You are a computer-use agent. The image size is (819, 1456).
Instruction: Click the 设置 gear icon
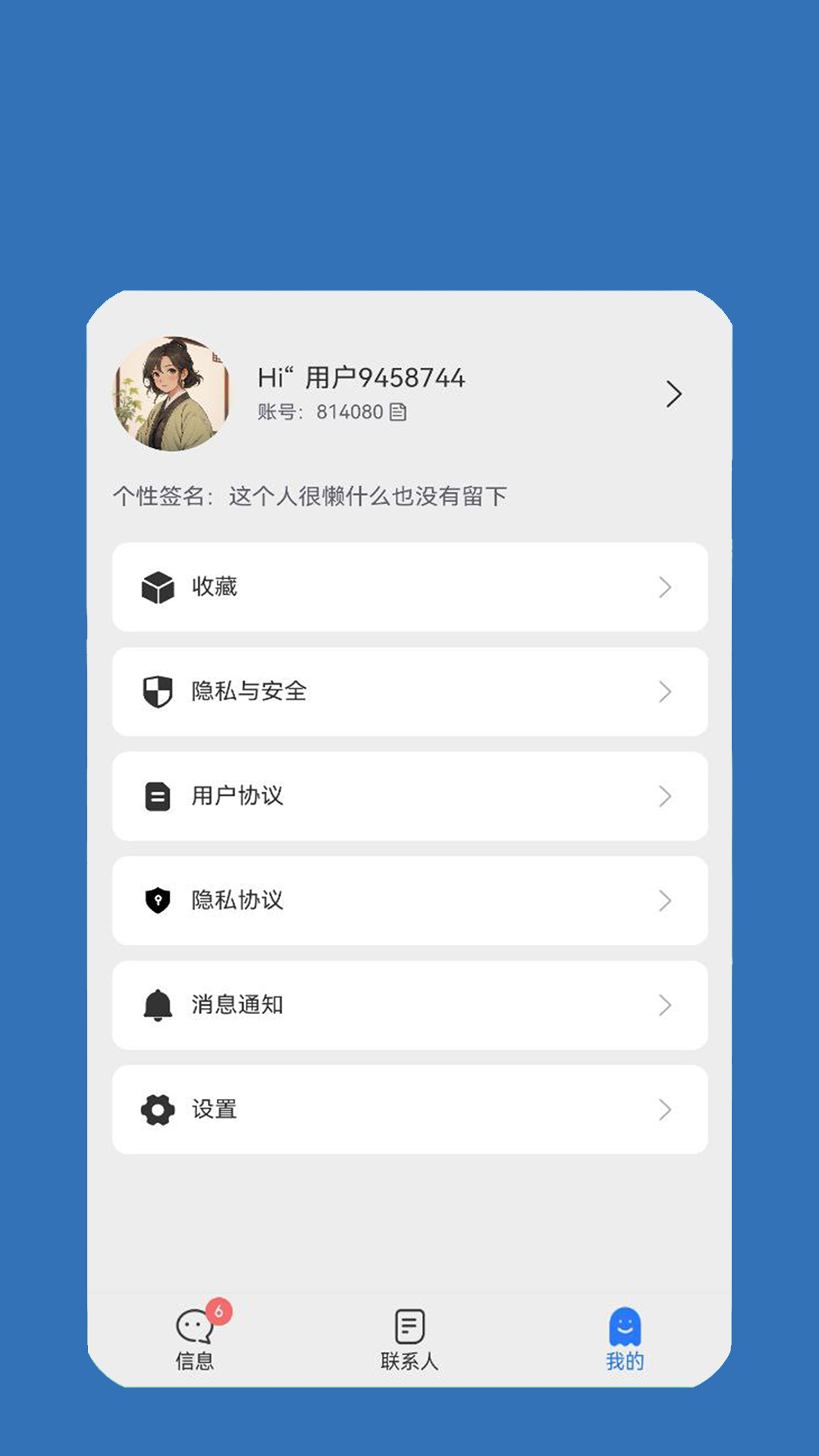click(x=157, y=1109)
